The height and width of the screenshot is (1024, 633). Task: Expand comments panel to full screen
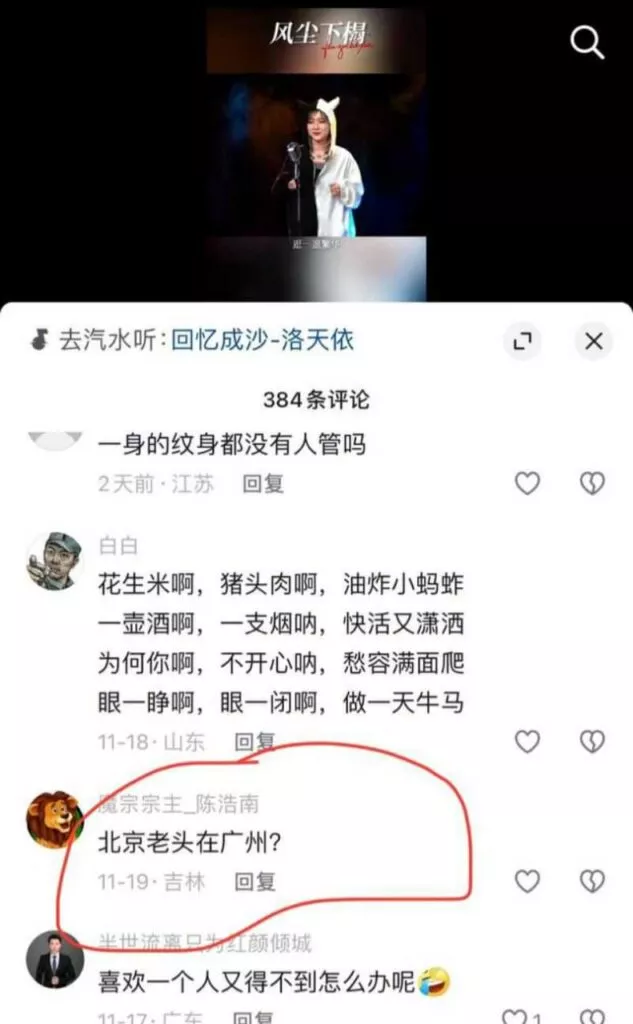pos(521,341)
